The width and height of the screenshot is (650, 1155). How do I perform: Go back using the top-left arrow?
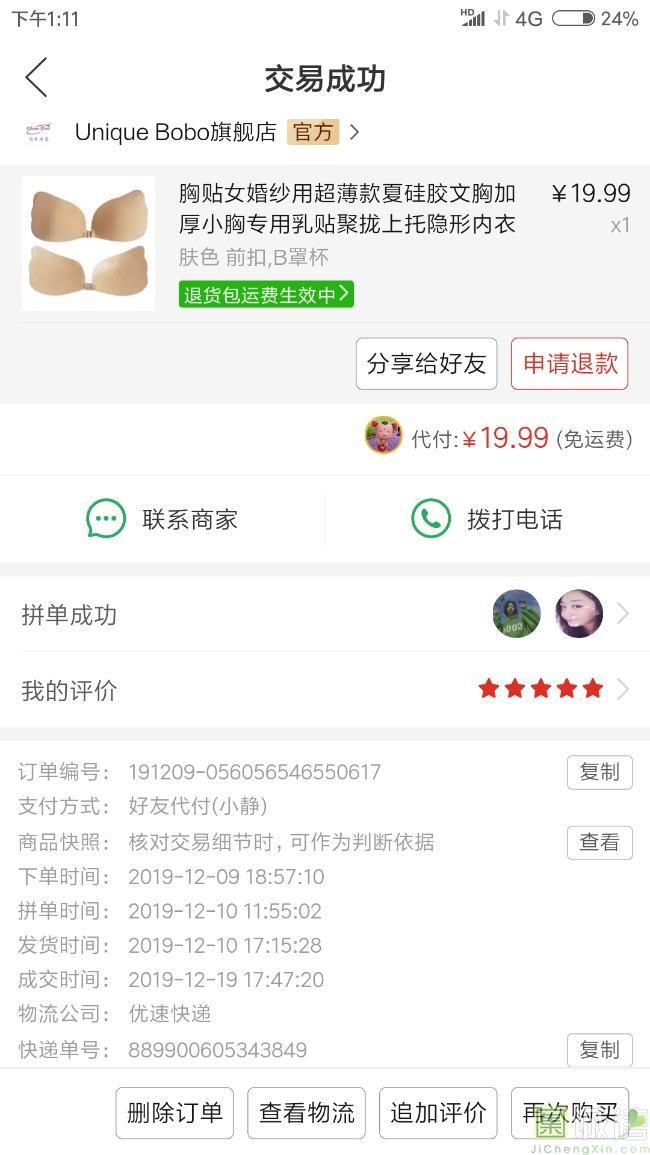pyautogui.click(x=36, y=77)
